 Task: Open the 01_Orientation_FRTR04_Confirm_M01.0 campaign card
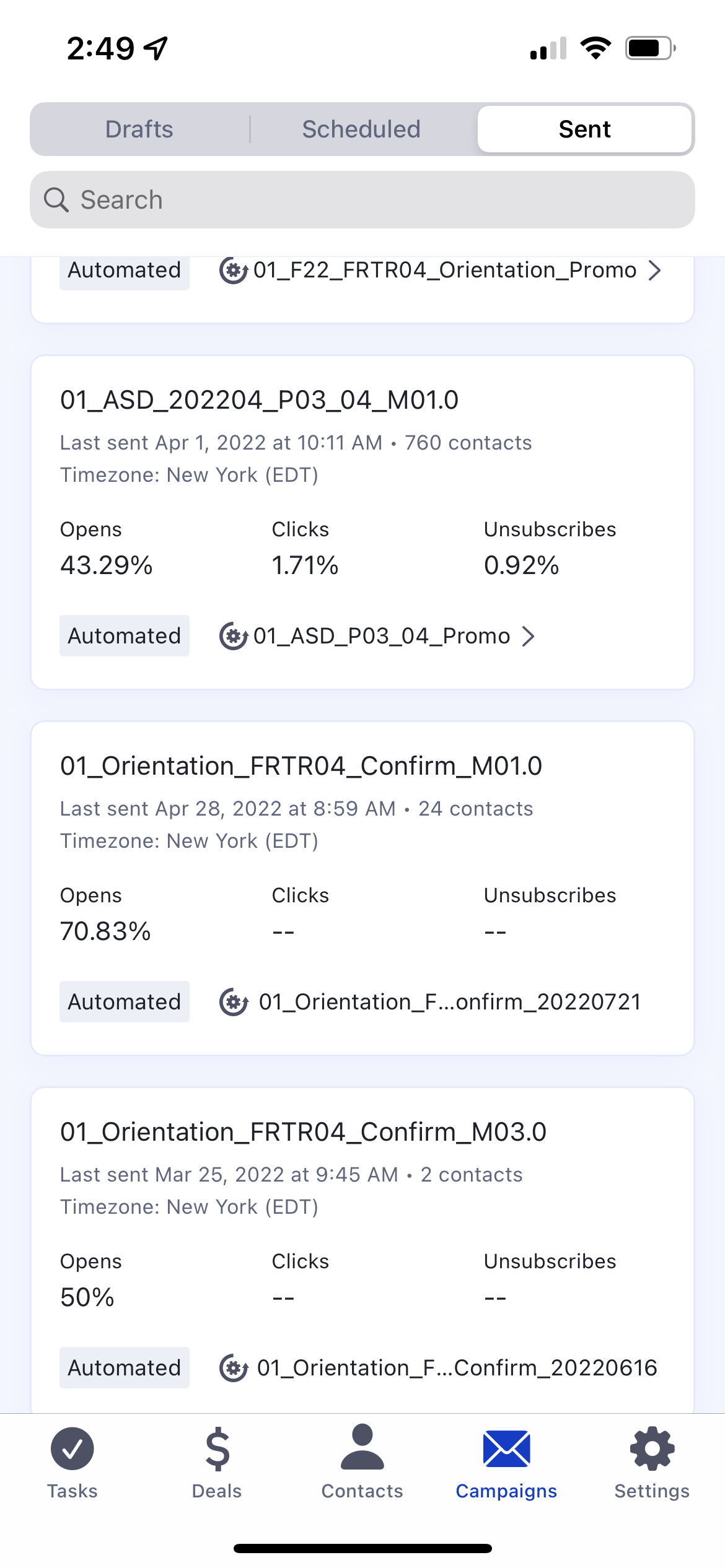(362, 888)
